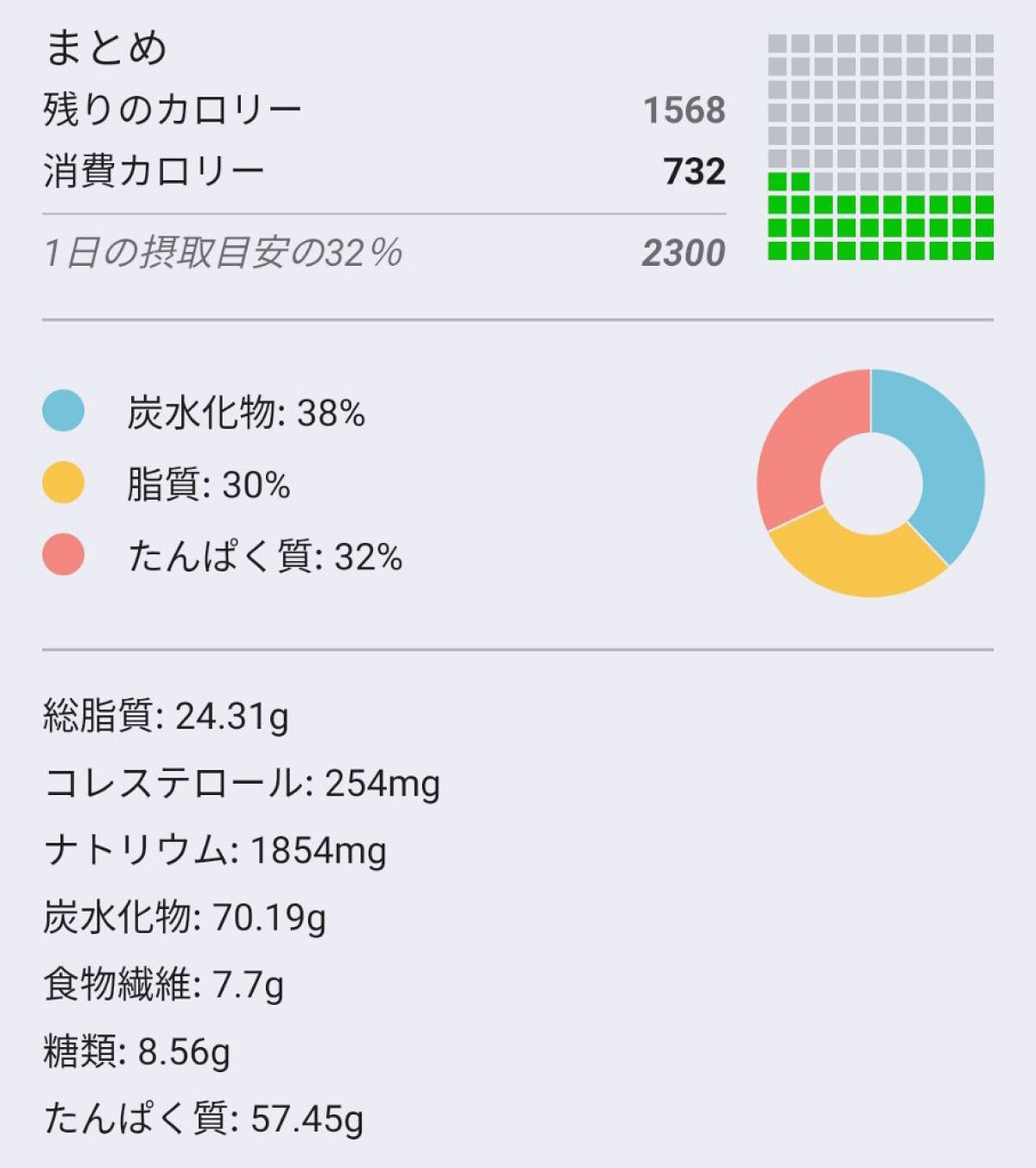Screen dimensions: 1036x1168
Task: Click a gray square in the progress grid
Action: pos(881,86)
